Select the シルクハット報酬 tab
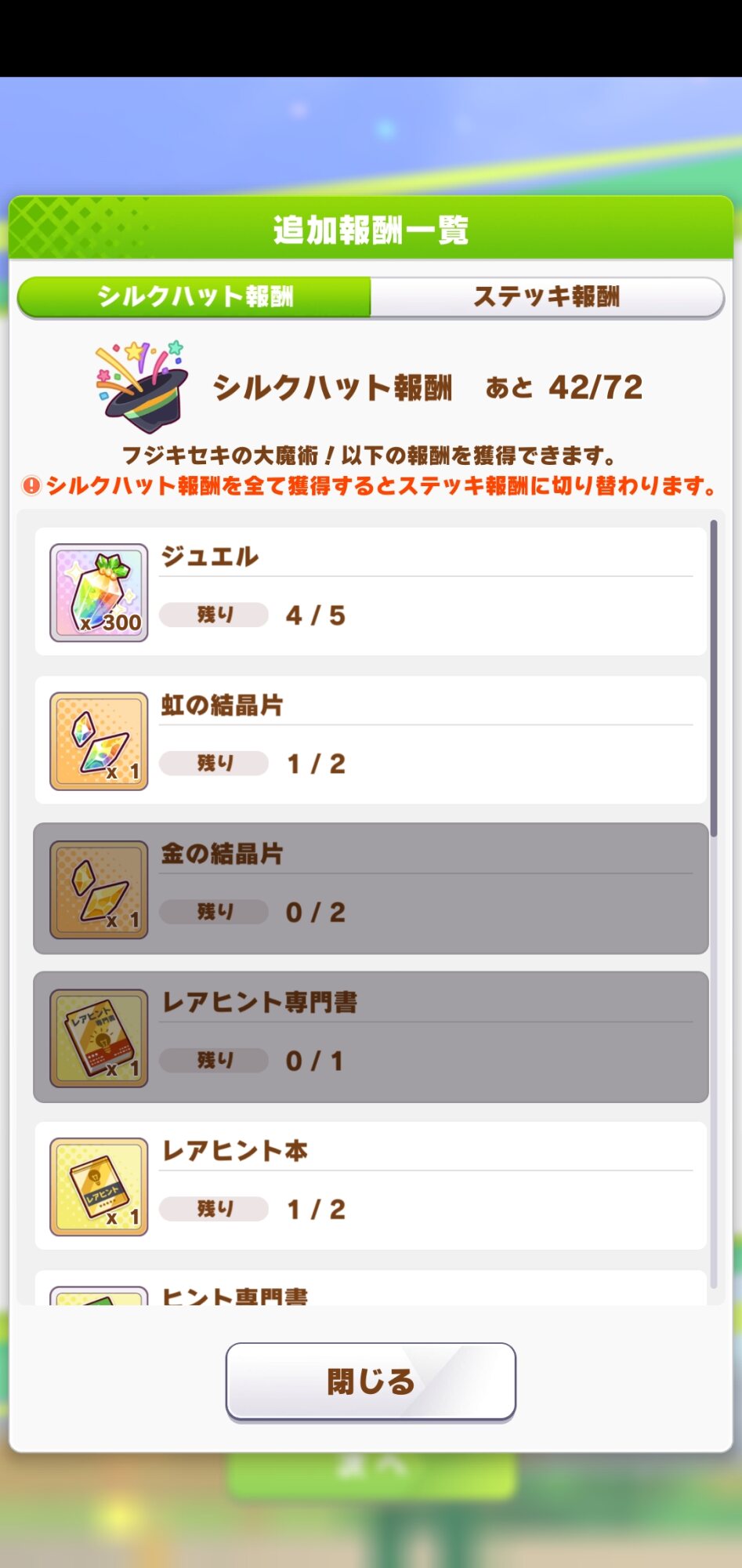Viewport: 742px width, 1568px height. 194,297
